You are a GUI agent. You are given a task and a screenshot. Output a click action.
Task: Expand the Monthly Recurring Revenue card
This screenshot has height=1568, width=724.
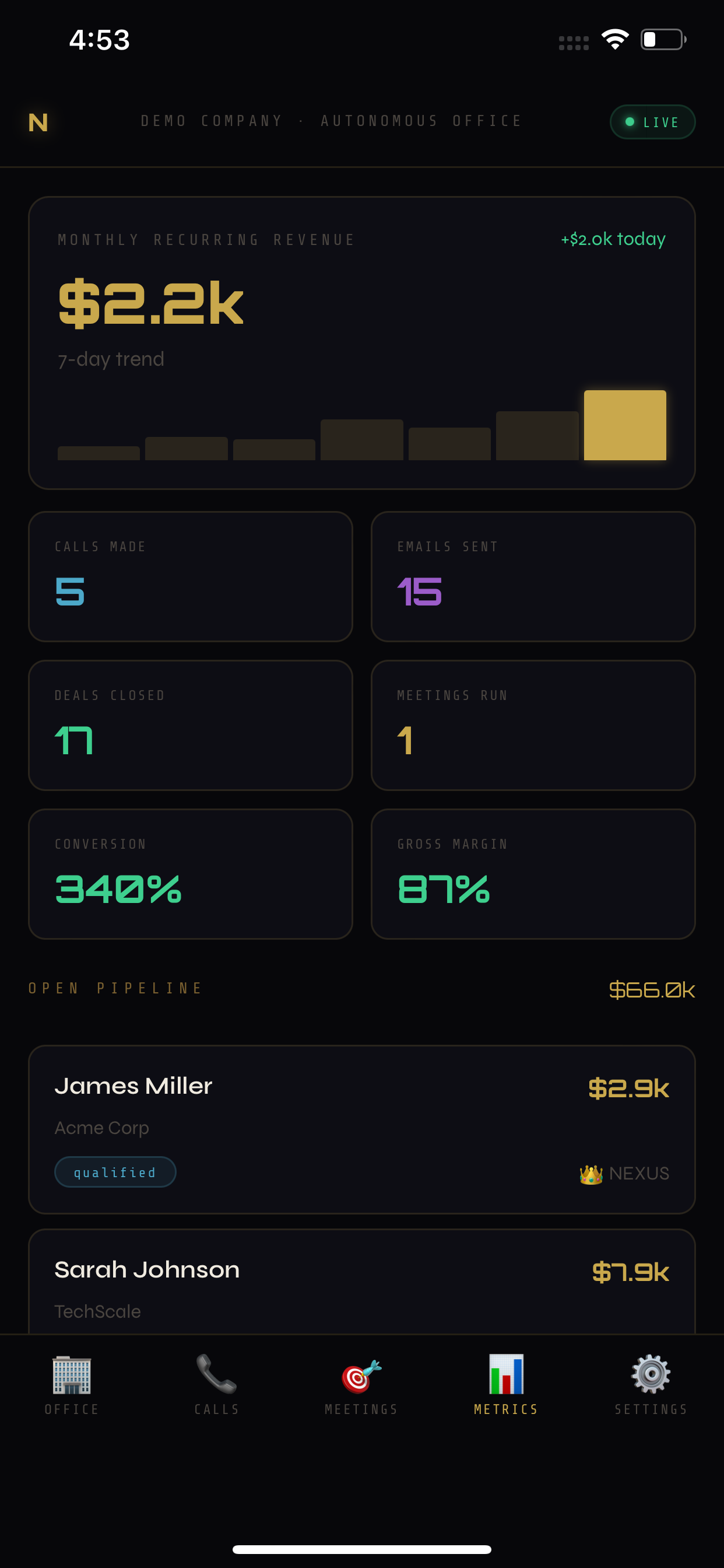tap(361, 341)
